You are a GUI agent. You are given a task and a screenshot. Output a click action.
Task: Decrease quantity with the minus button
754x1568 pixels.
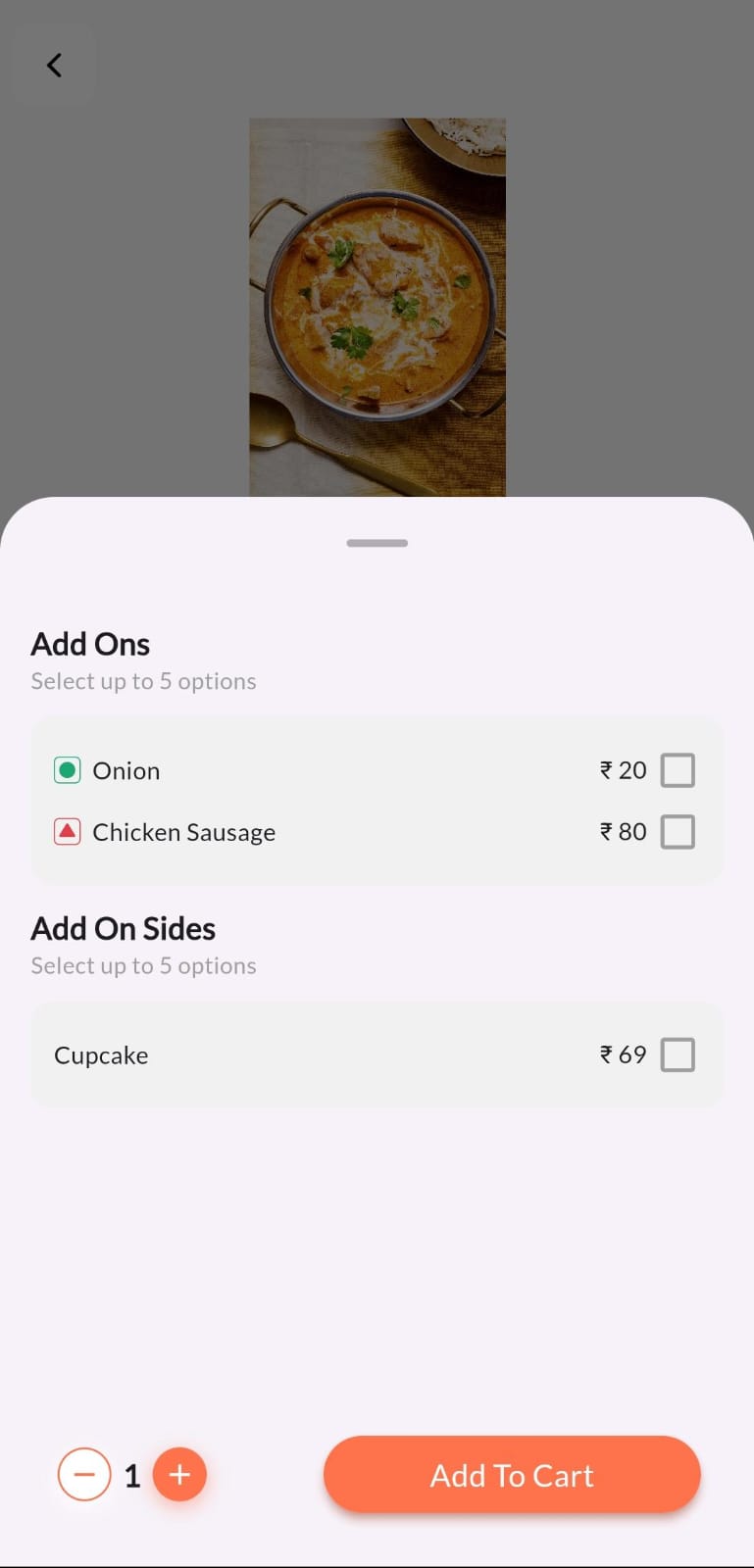click(84, 1475)
